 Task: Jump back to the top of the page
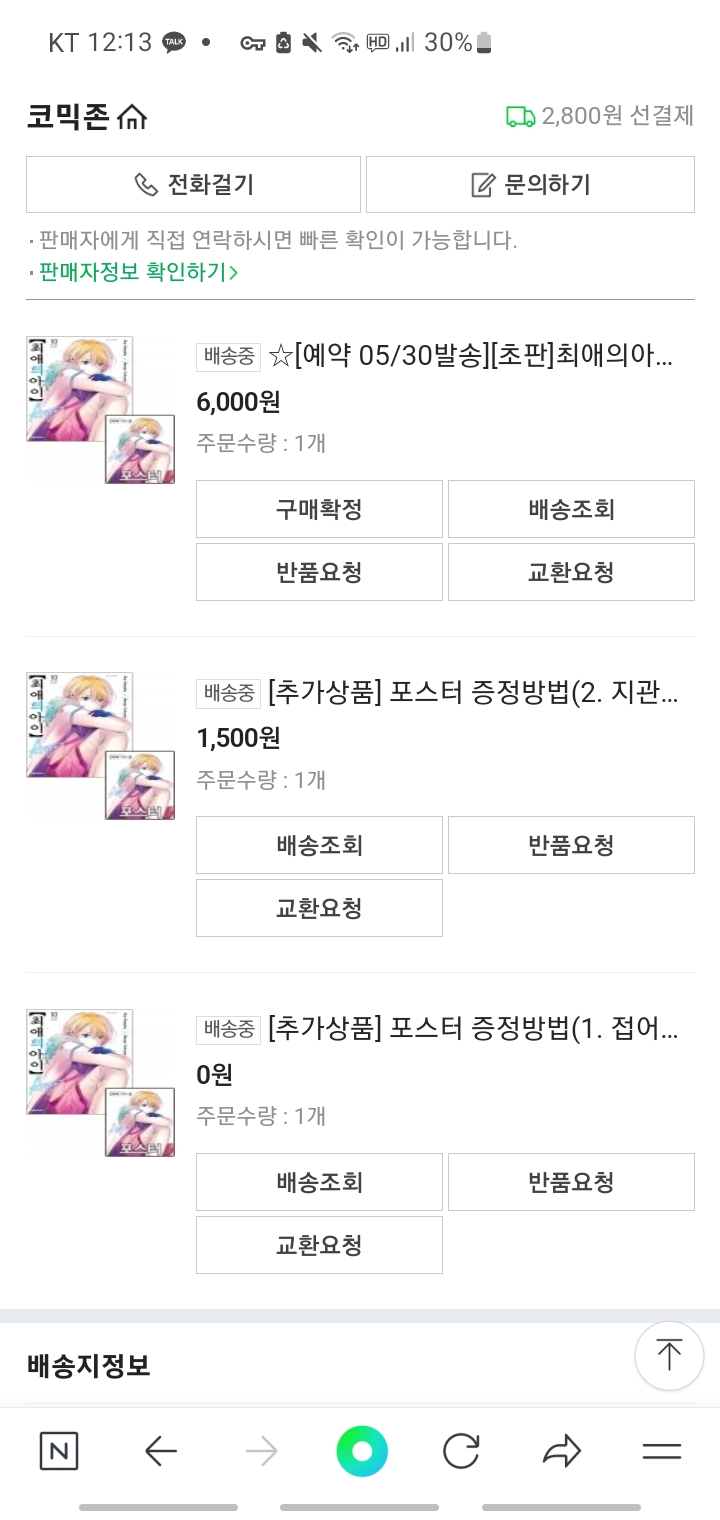click(669, 1355)
